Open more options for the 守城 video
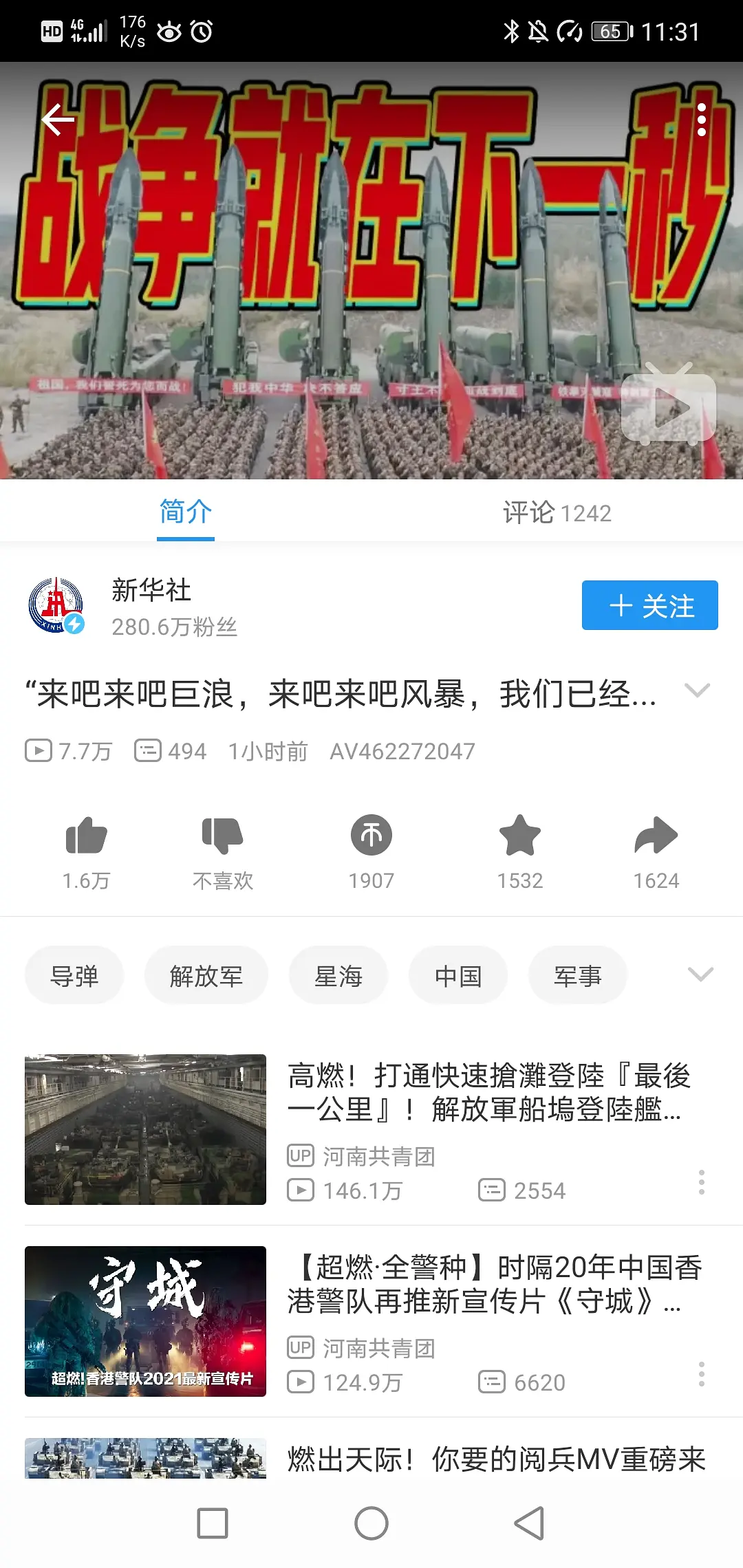Viewport: 743px width, 1568px height. pos(702,1374)
